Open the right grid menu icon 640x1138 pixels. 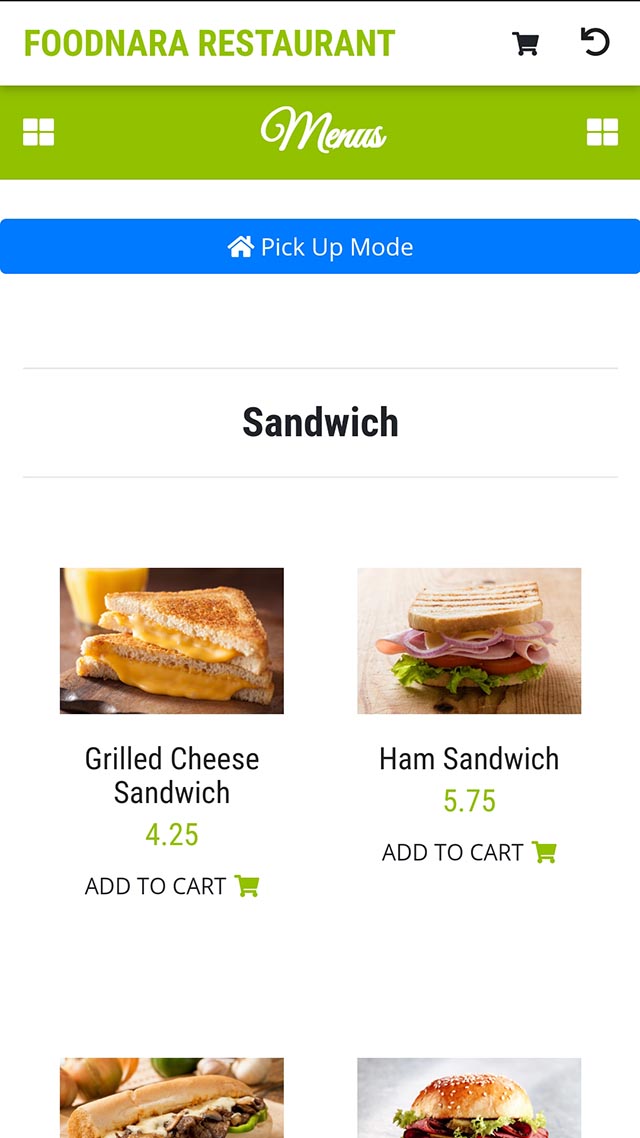[x=602, y=132]
